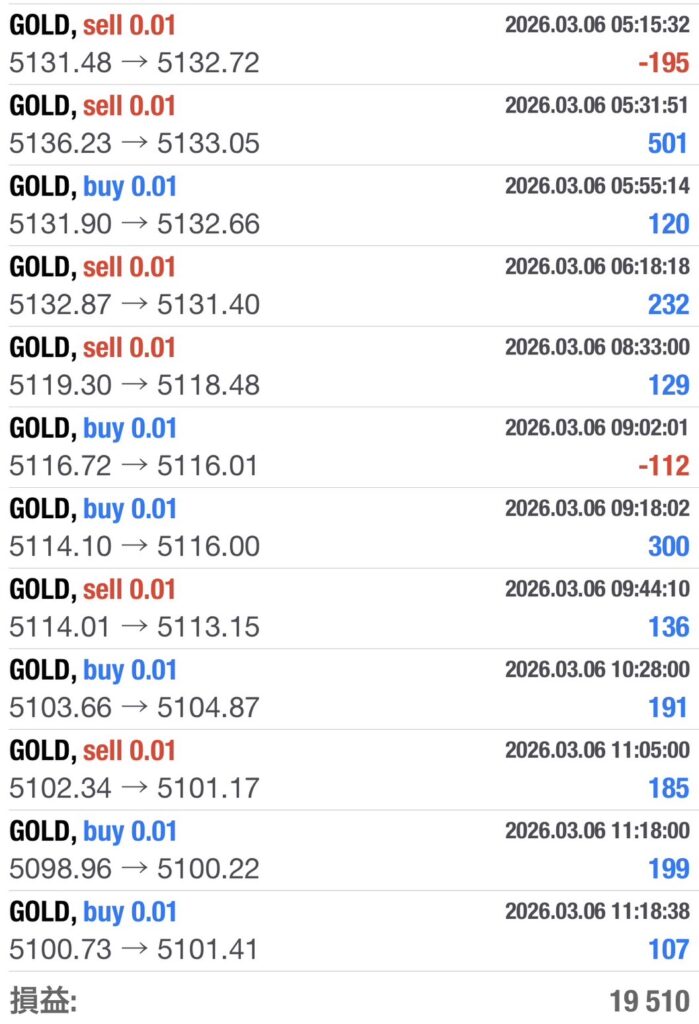Expand the GOLD buy trade closed at 11:18:38
This screenshot has width=699, height=1024.
click(x=349, y=931)
